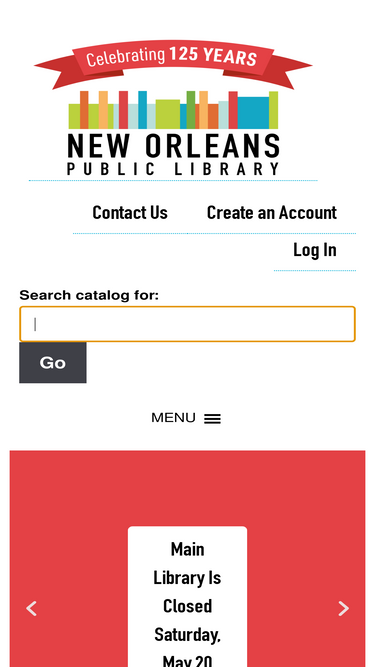Tap the New Orleans Public Library logo
This screenshot has height=667, width=375.
pos(173,108)
